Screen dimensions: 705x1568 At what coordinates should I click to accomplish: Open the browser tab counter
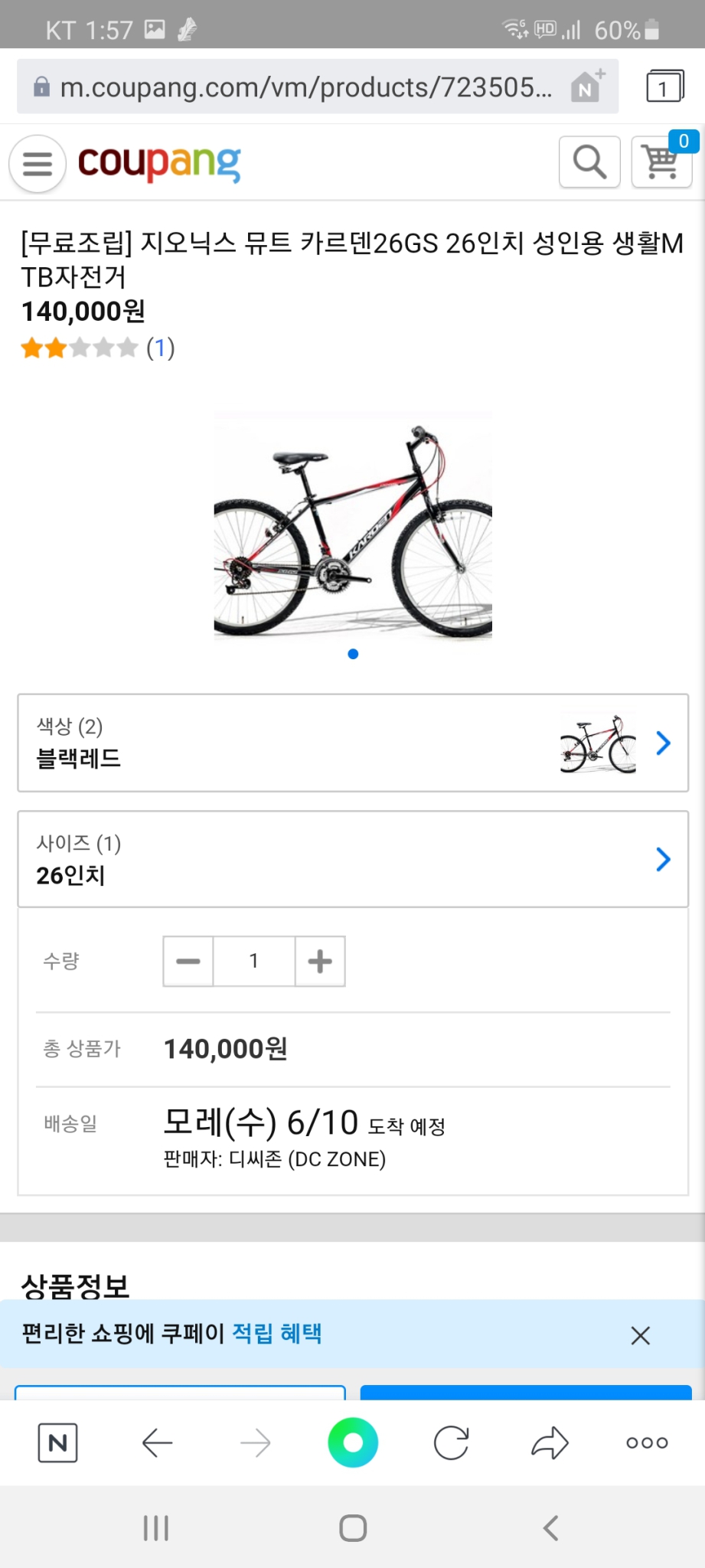[x=663, y=86]
